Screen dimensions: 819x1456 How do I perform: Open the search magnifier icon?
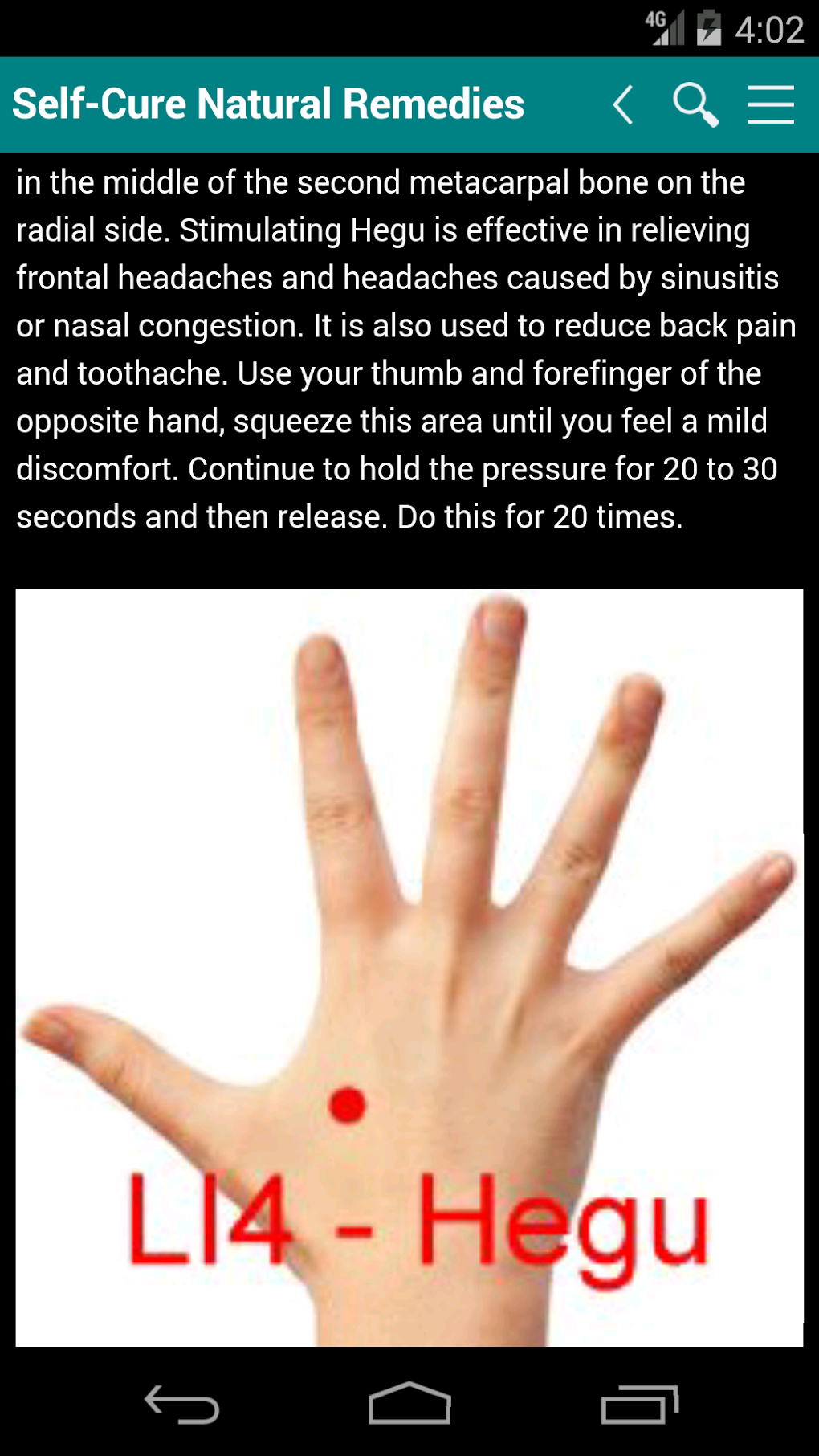(x=695, y=104)
